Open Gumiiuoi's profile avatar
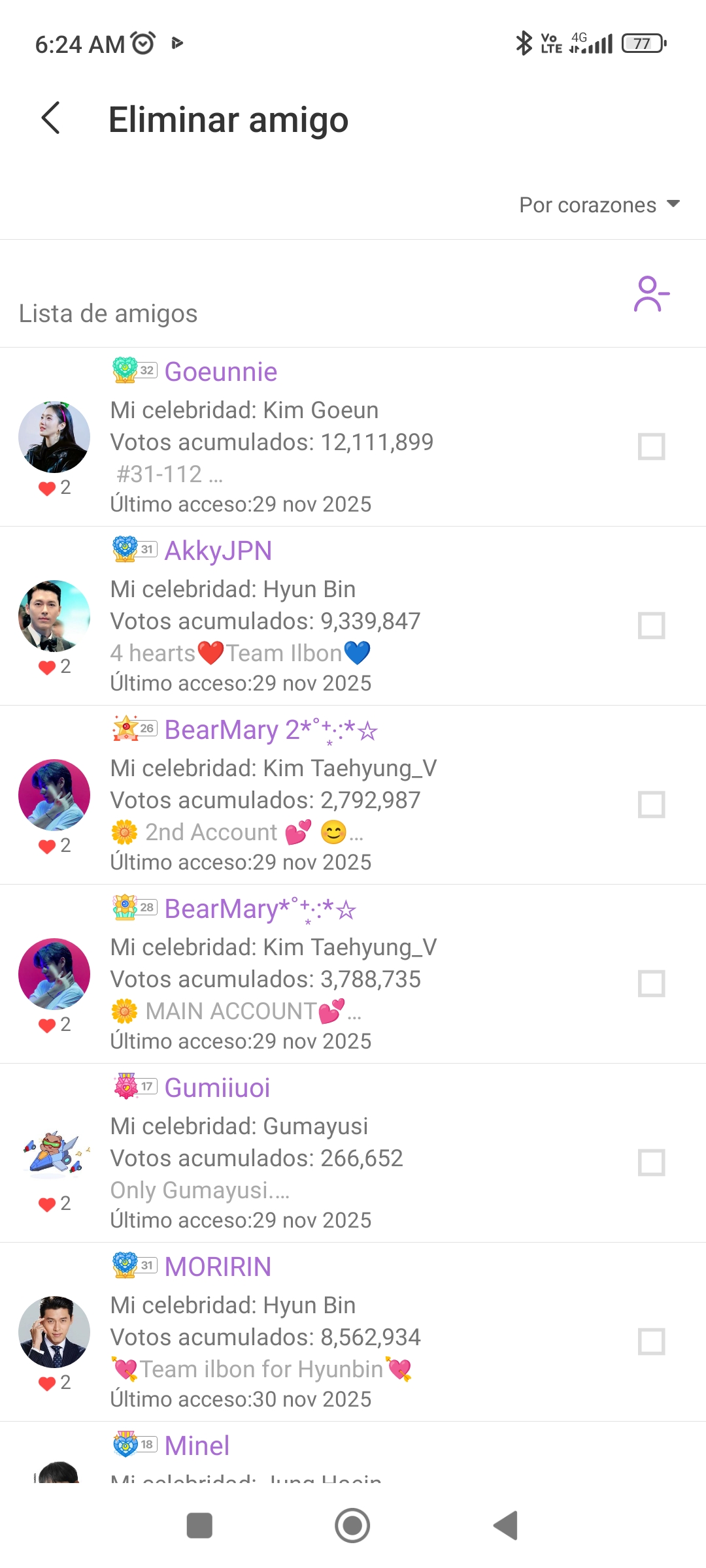The height and width of the screenshot is (1568, 706). click(x=54, y=1153)
